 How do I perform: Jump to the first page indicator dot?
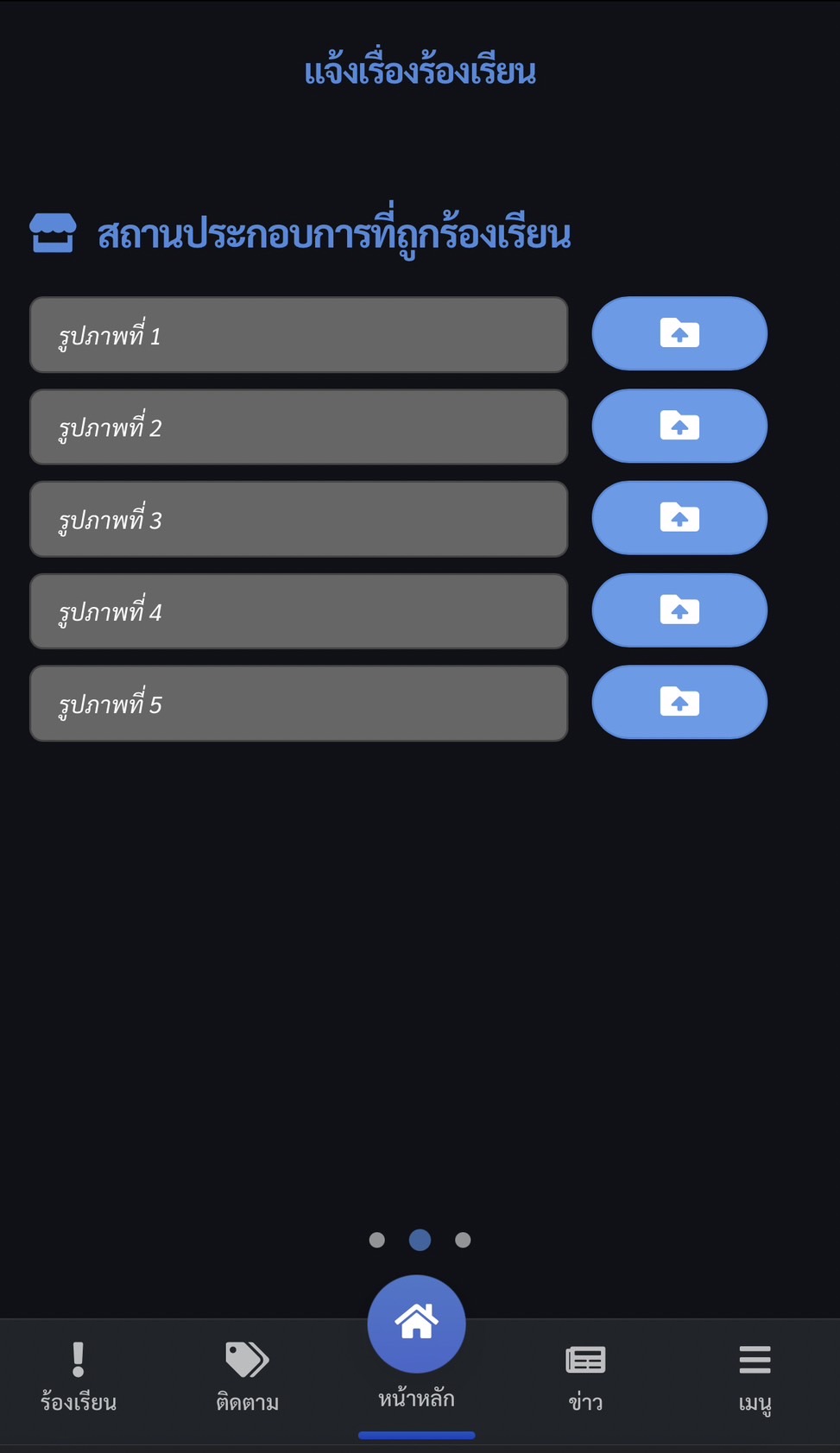coord(376,1240)
